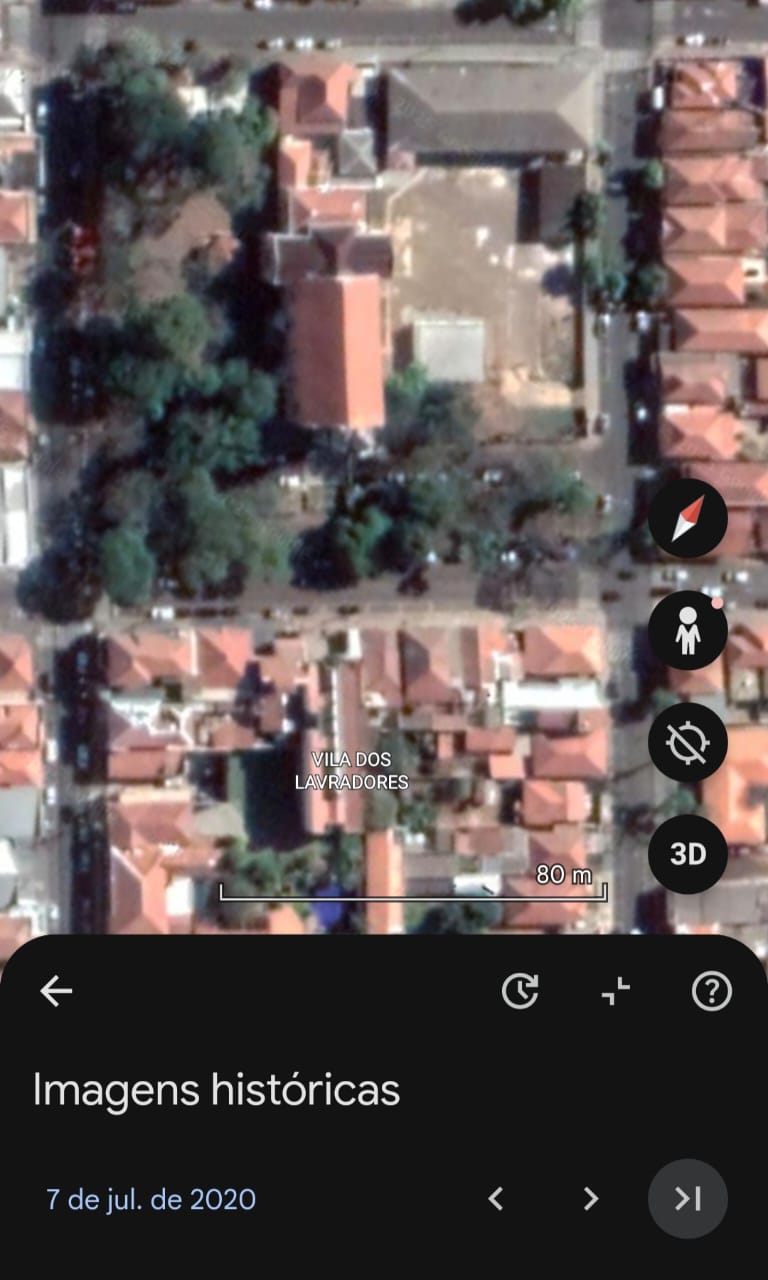Show the next historical image date
This screenshot has height=1280, width=768.
coord(591,1198)
